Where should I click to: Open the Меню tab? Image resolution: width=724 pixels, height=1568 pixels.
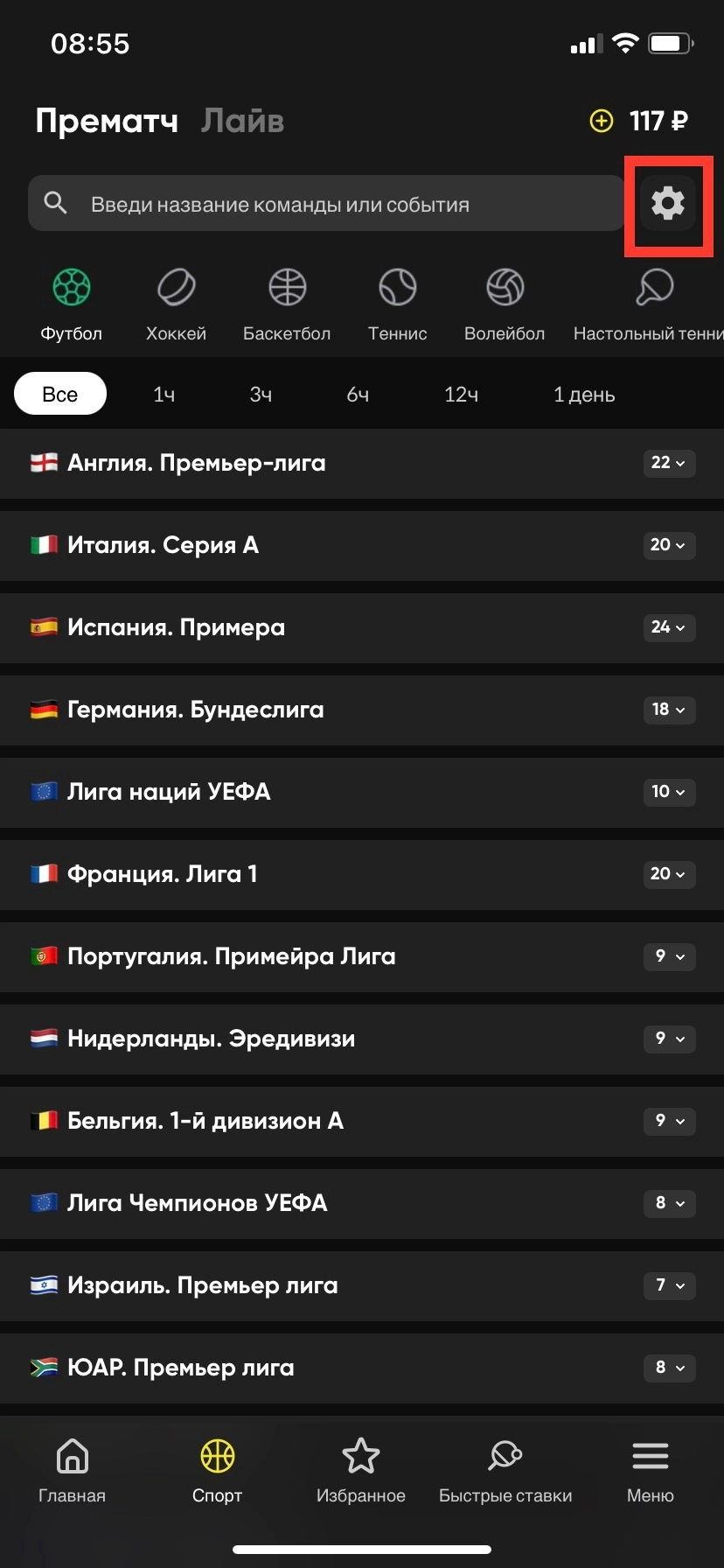click(x=651, y=1471)
